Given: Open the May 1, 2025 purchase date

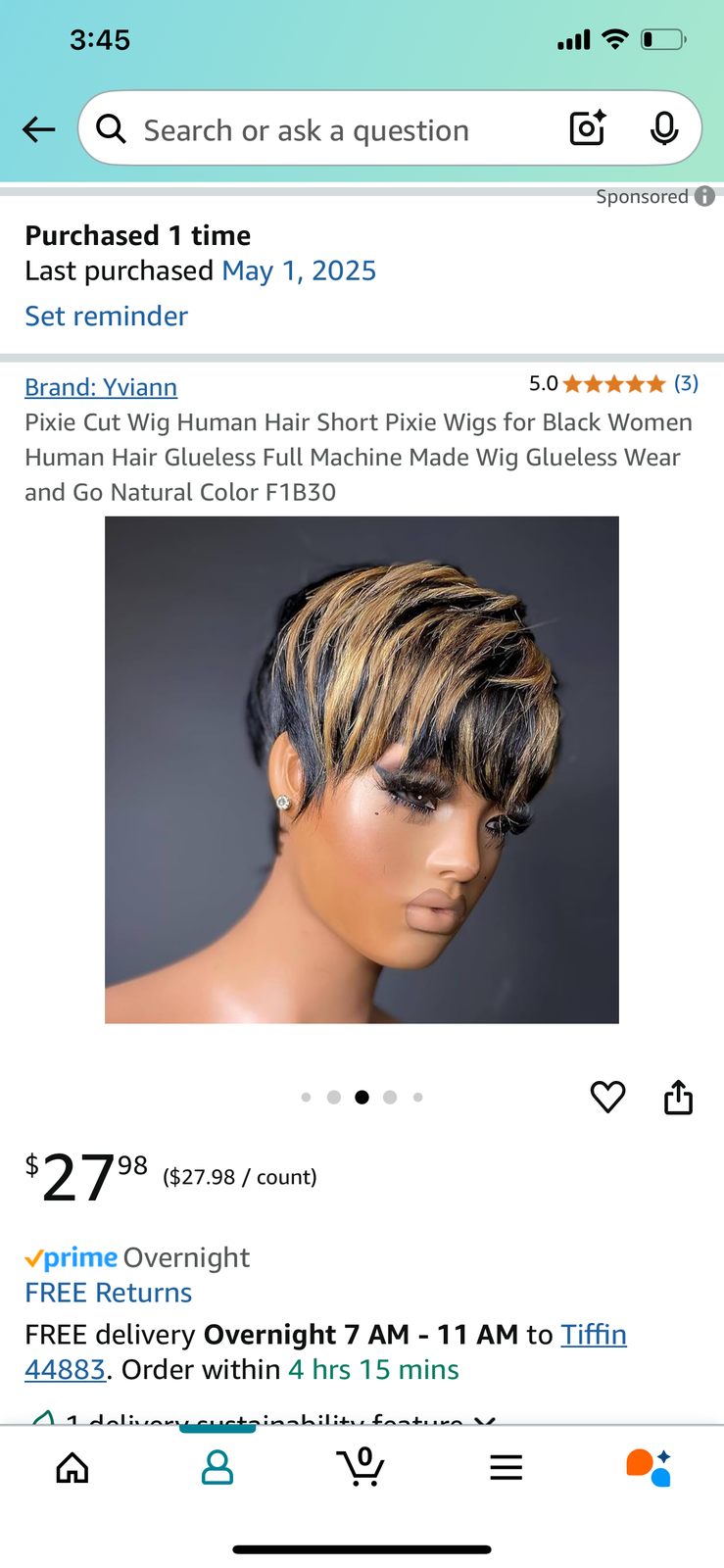Looking at the screenshot, I should click(x=299, y=270).
